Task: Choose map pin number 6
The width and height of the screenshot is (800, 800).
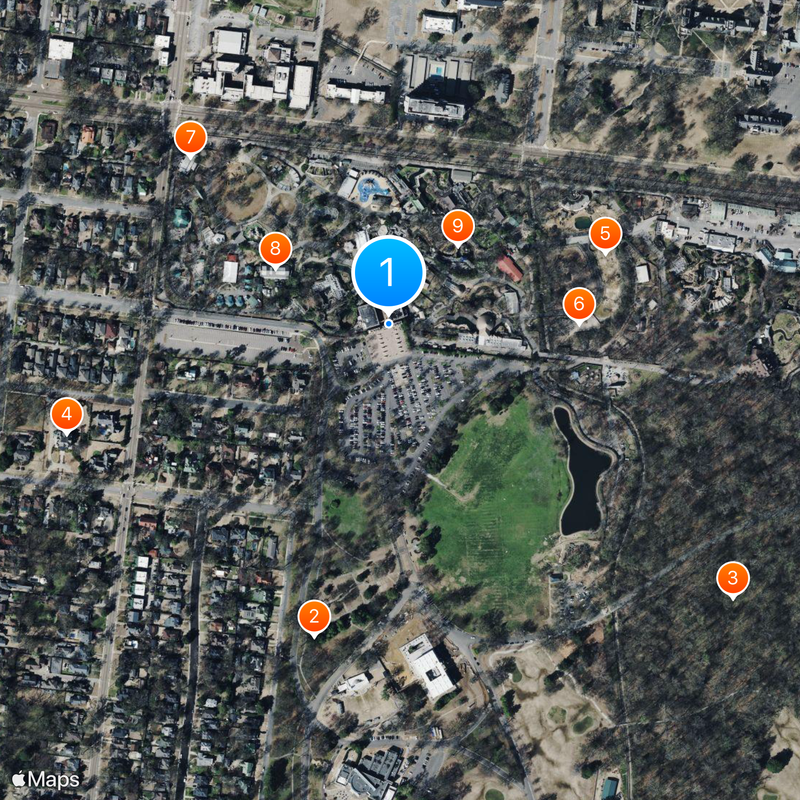Action: coord(579,304)
